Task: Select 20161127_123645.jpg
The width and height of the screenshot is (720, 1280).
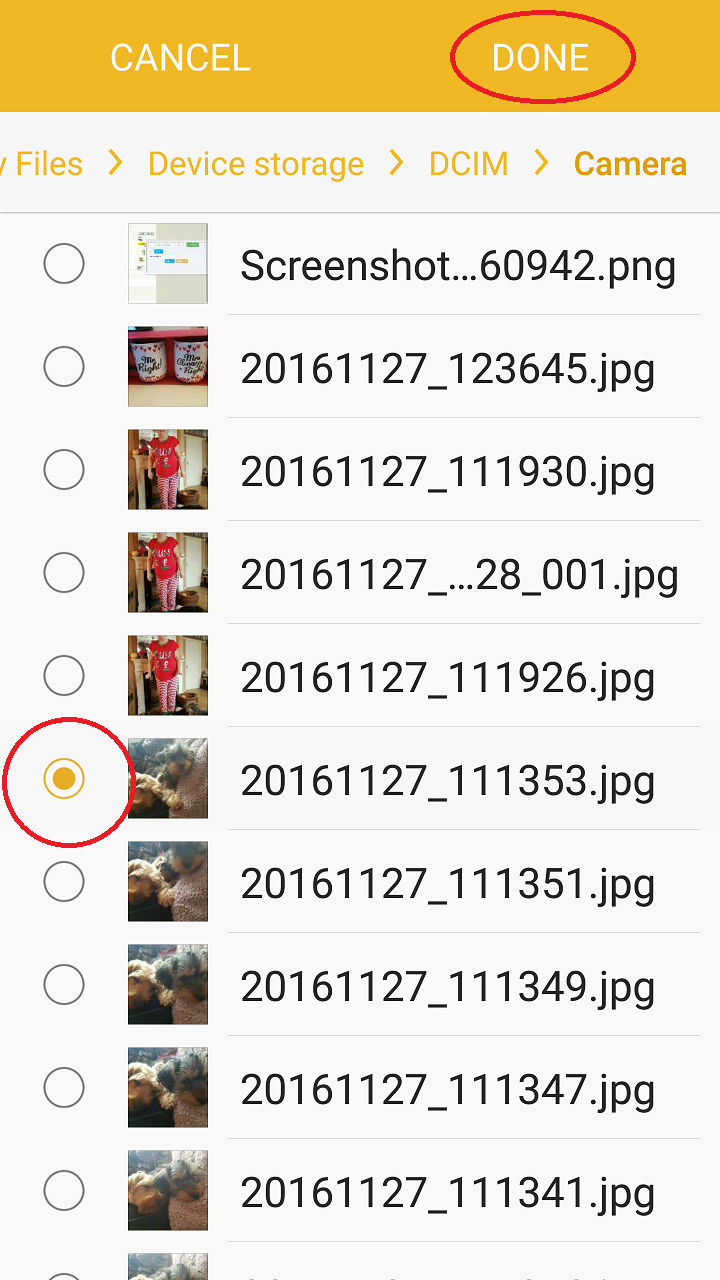Action: [360, 367]
